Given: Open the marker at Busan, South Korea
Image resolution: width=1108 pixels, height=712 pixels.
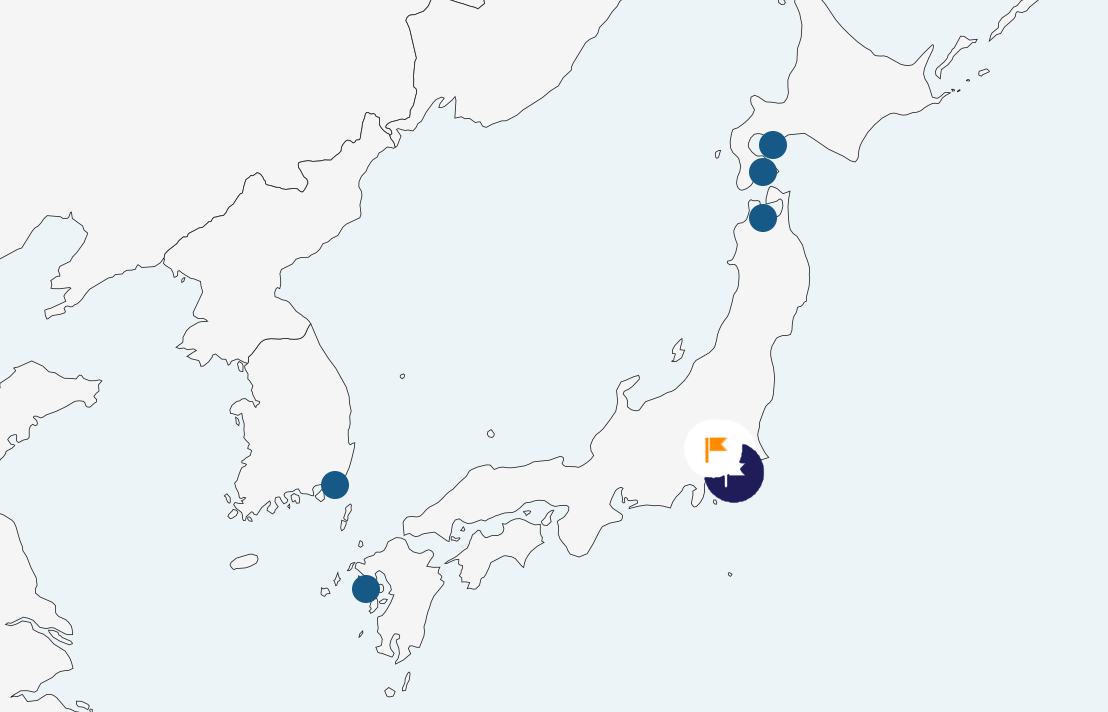Looking at the screenshot, I should click(x=335, y=485).
